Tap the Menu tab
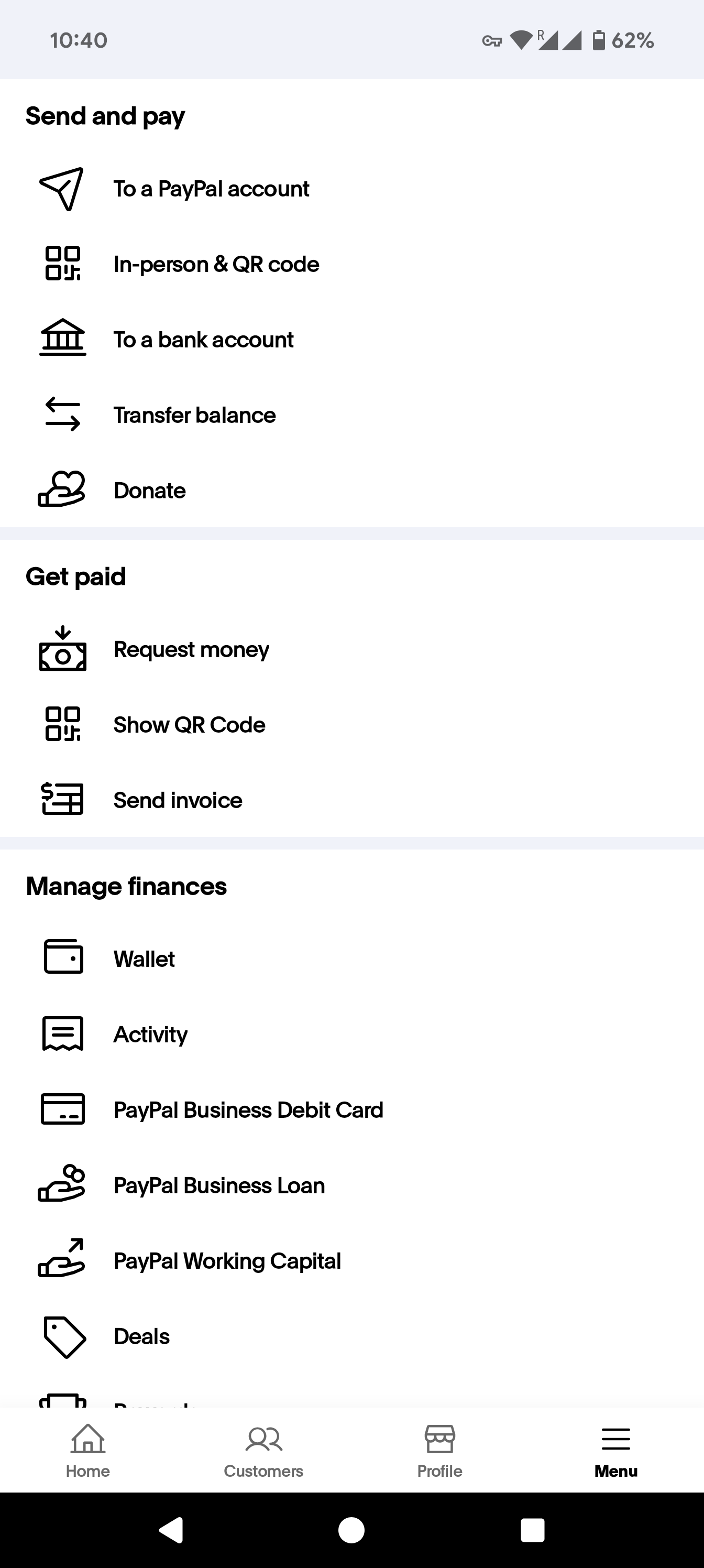The image size is (704, 1568). [616, 1451]
